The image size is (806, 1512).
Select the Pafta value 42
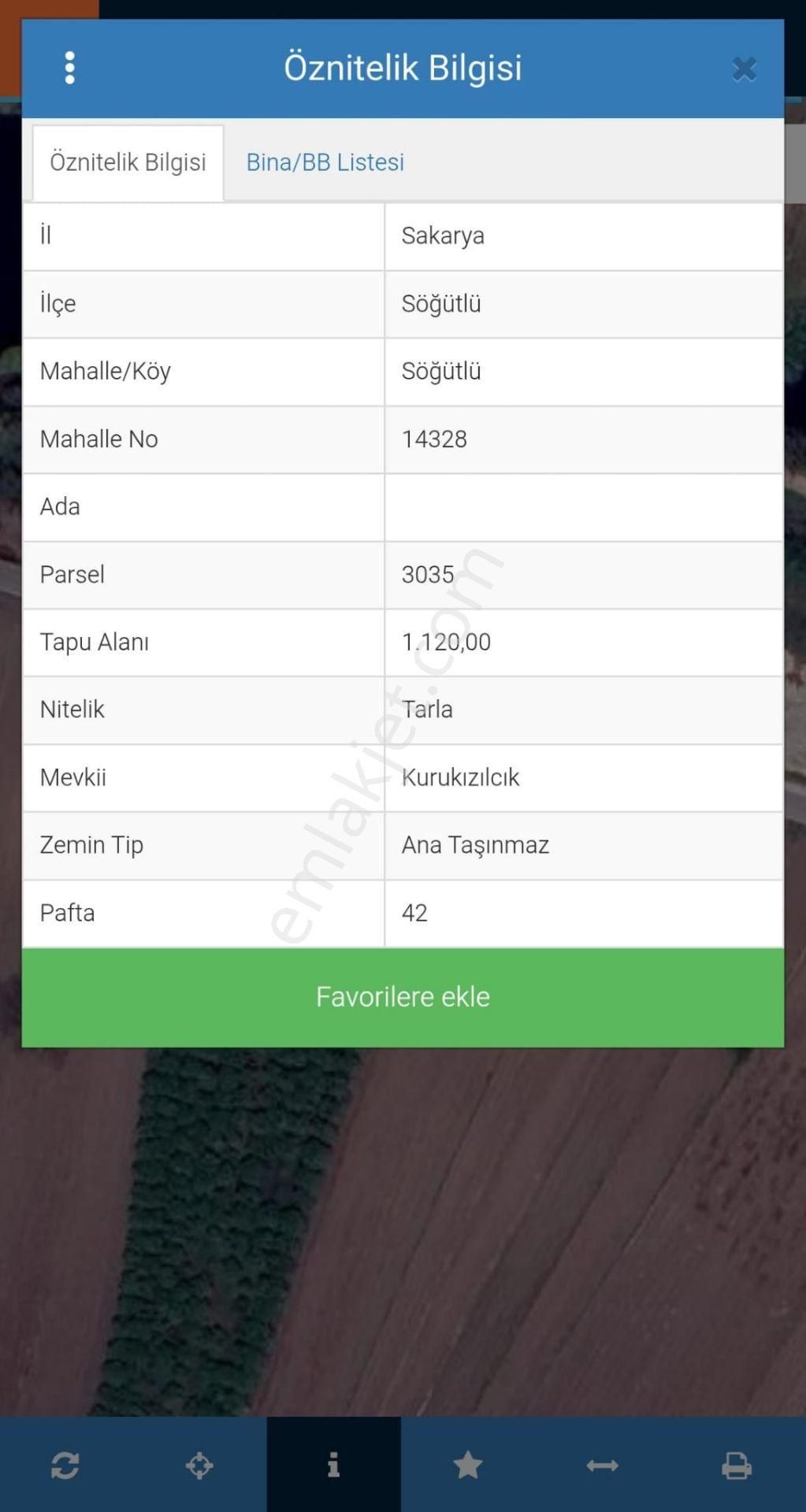click(414, 913)
